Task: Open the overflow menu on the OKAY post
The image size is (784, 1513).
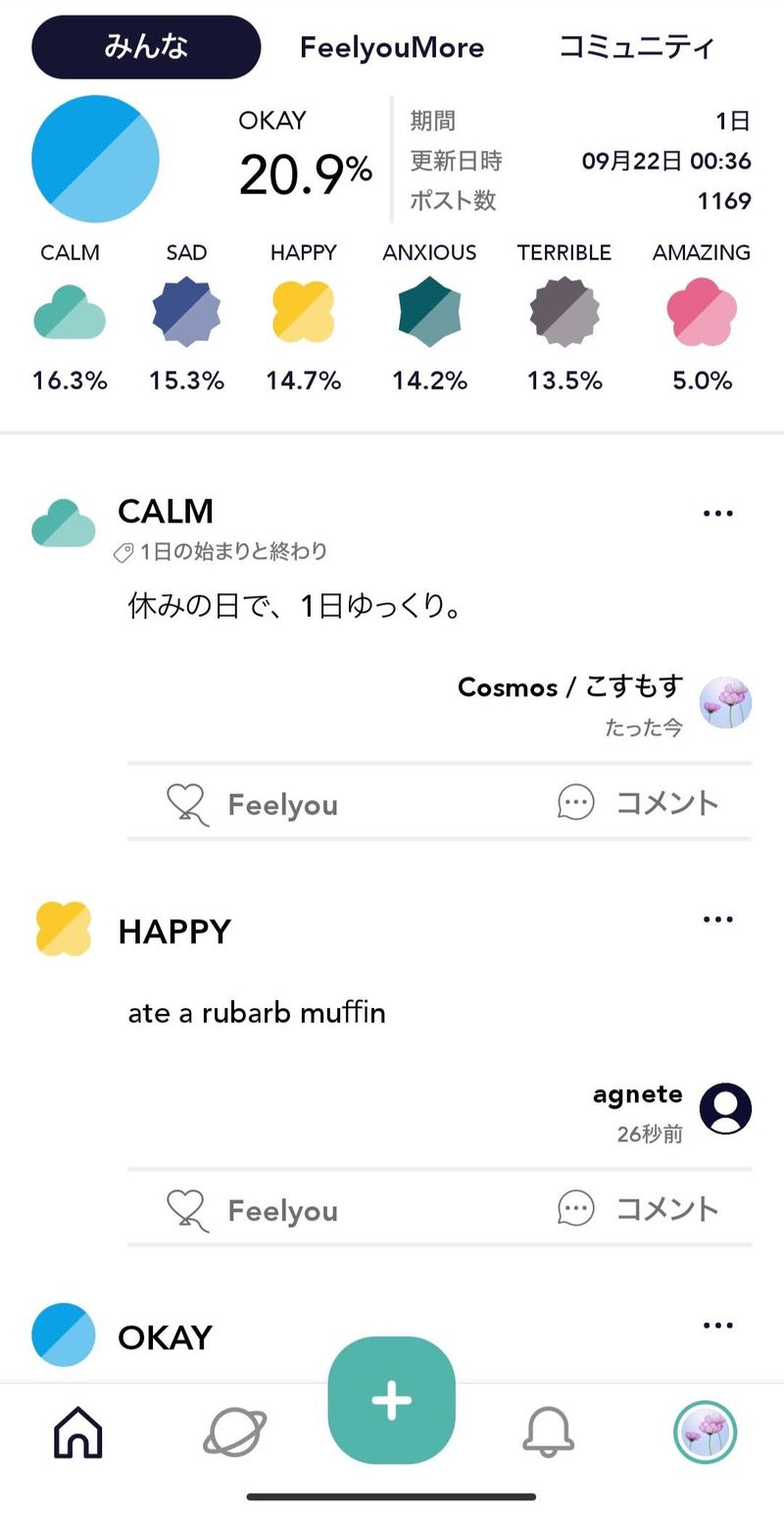Action: coord(718,1326)
